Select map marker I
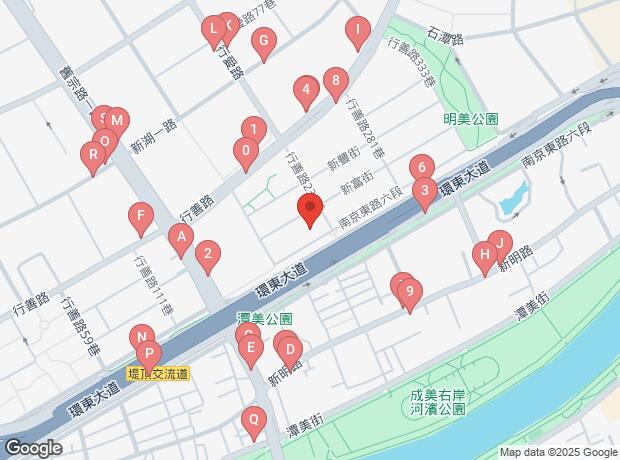Viewport: 620px width, 460px height. [355, 33]
